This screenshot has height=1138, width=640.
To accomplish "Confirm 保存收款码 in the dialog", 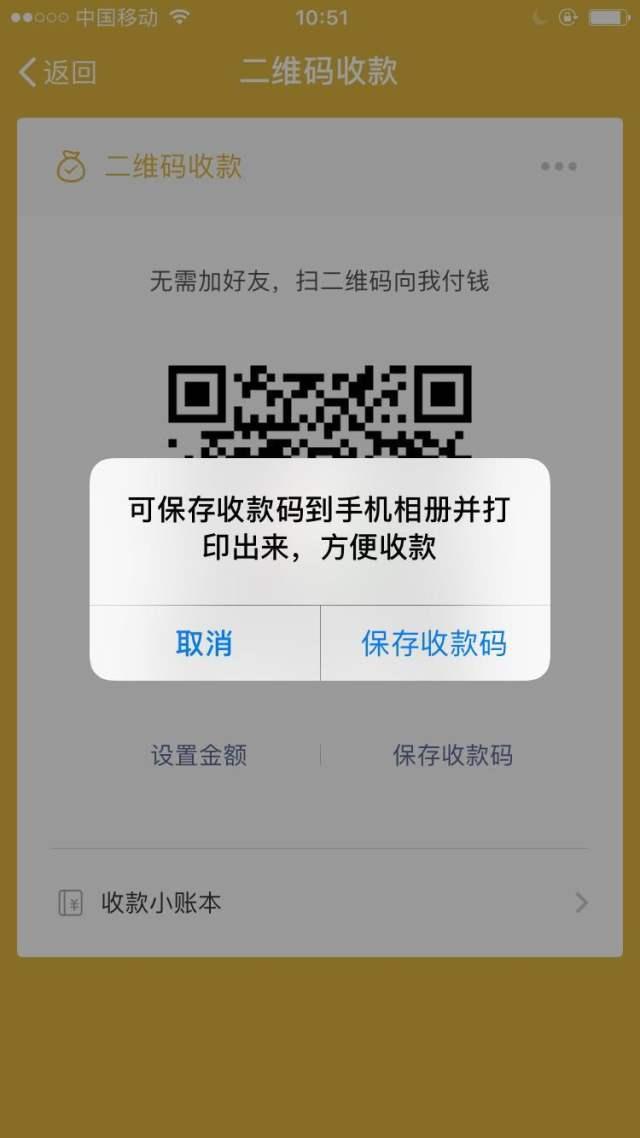I will (435, 643).
